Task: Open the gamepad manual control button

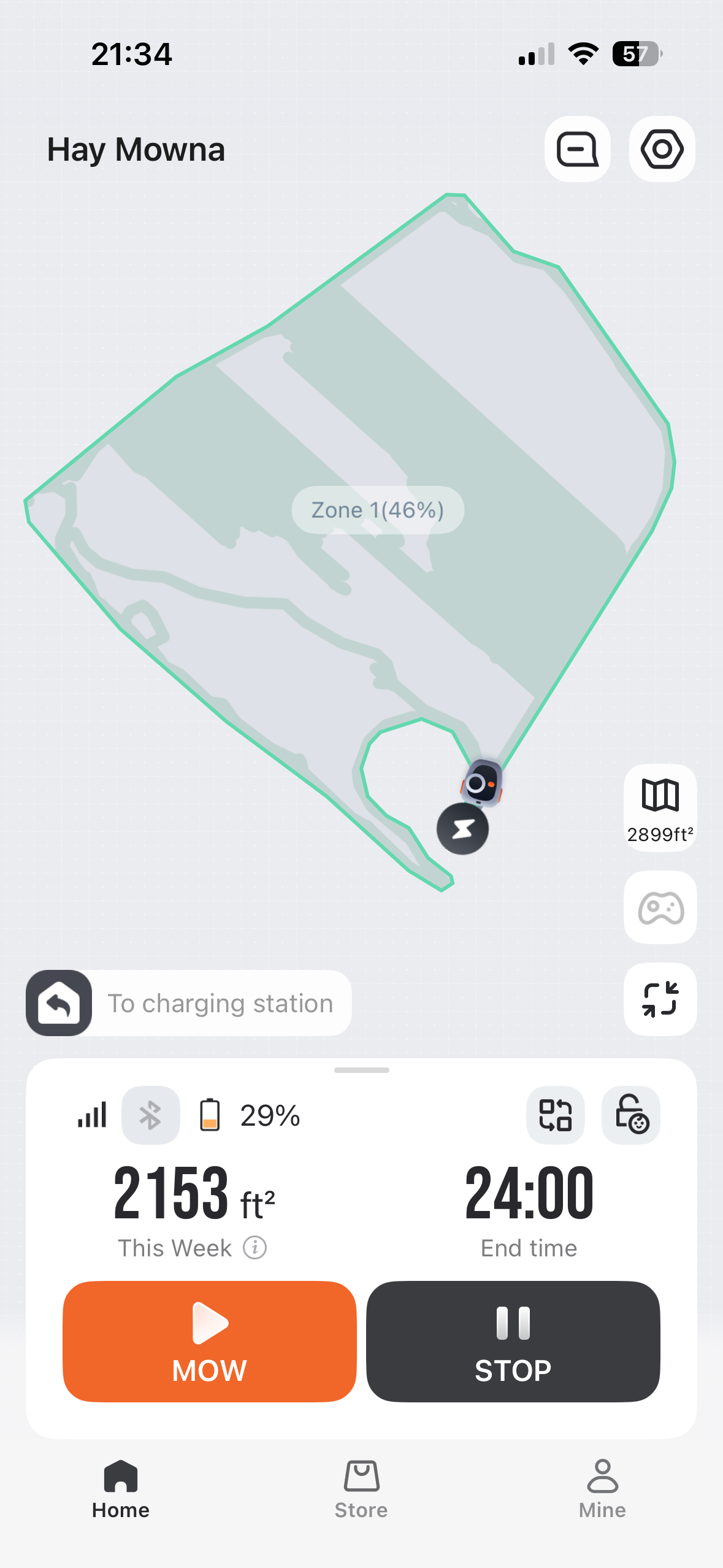Action: pos(660,907)
